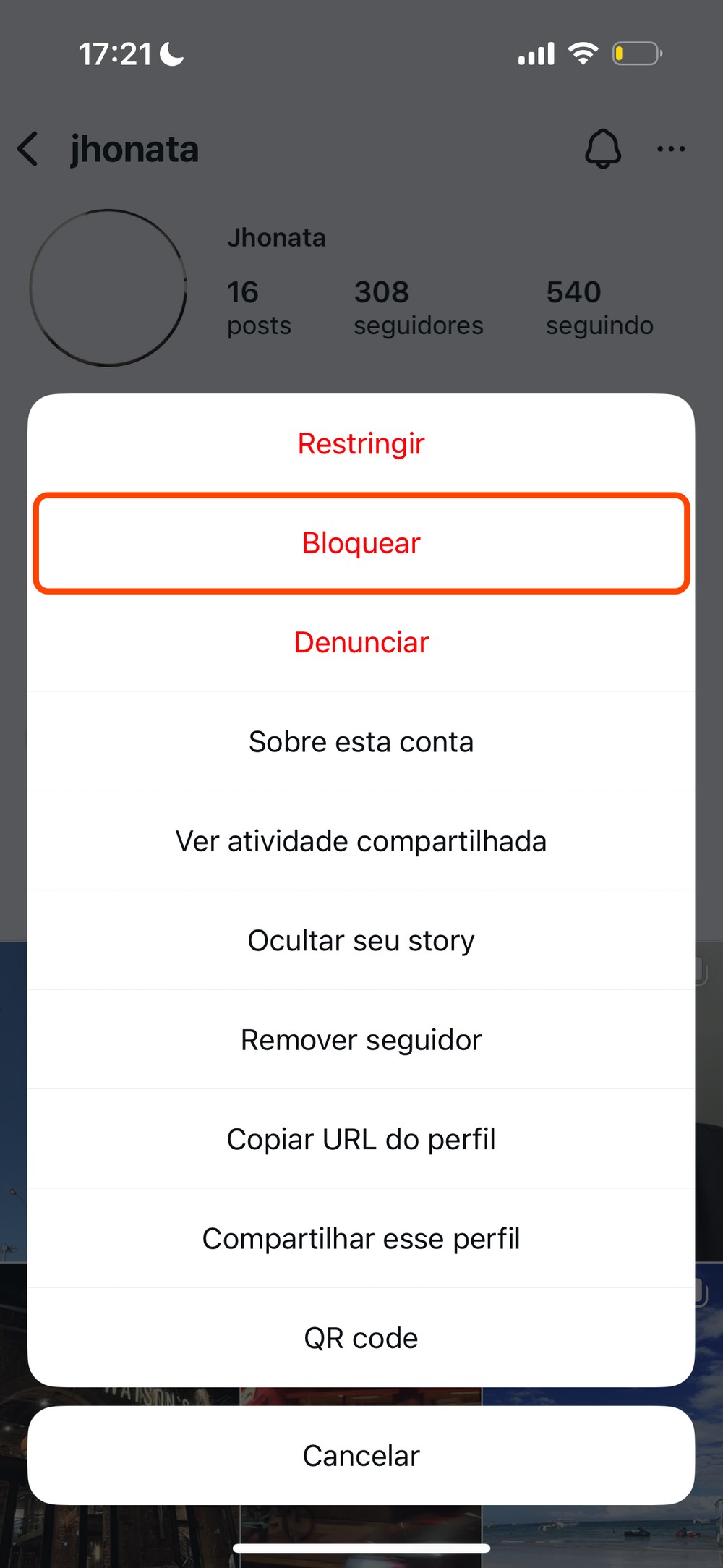This screenshot has width=723, height=1568.
Task: Open the QR code option
Action: click(x=361, y=1338)
